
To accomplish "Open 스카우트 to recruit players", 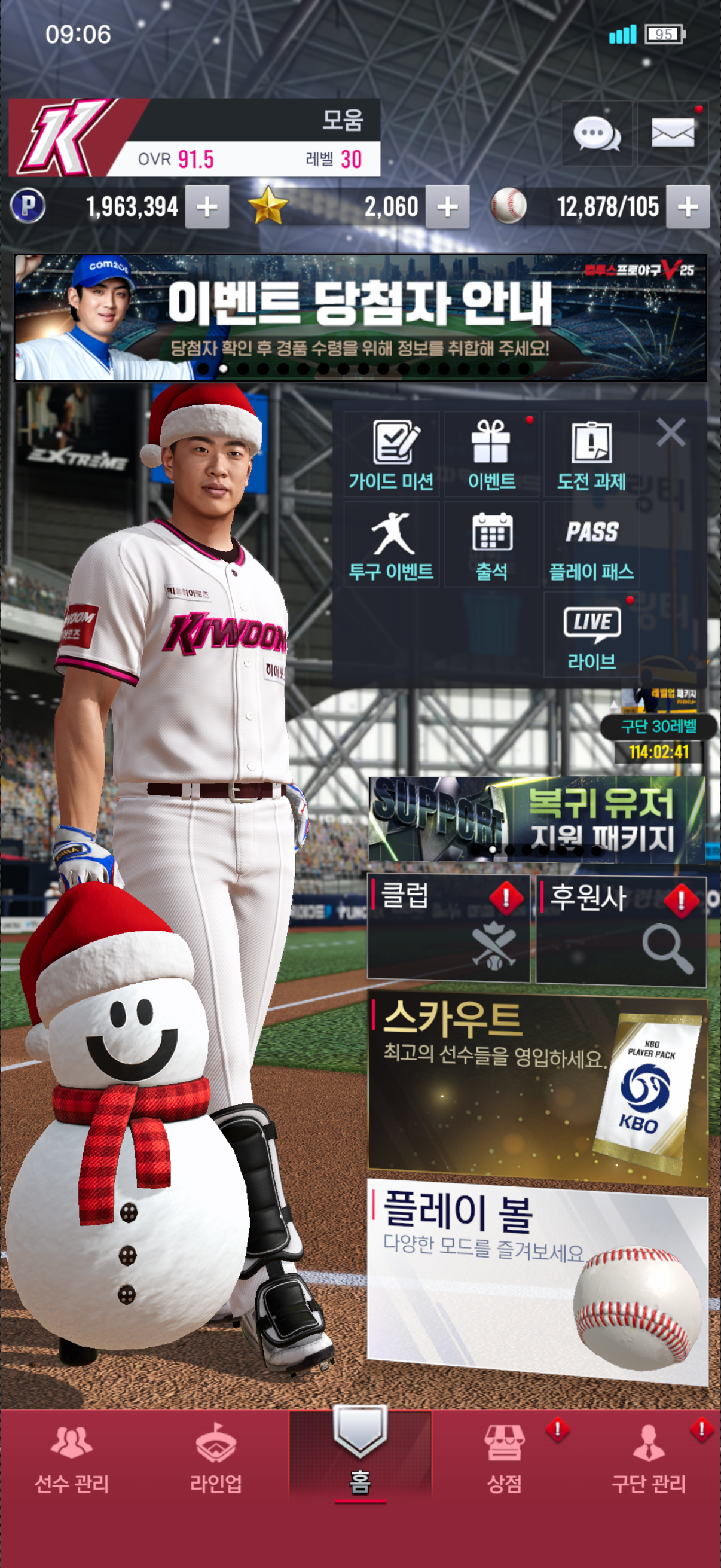I will (537, 1090).
